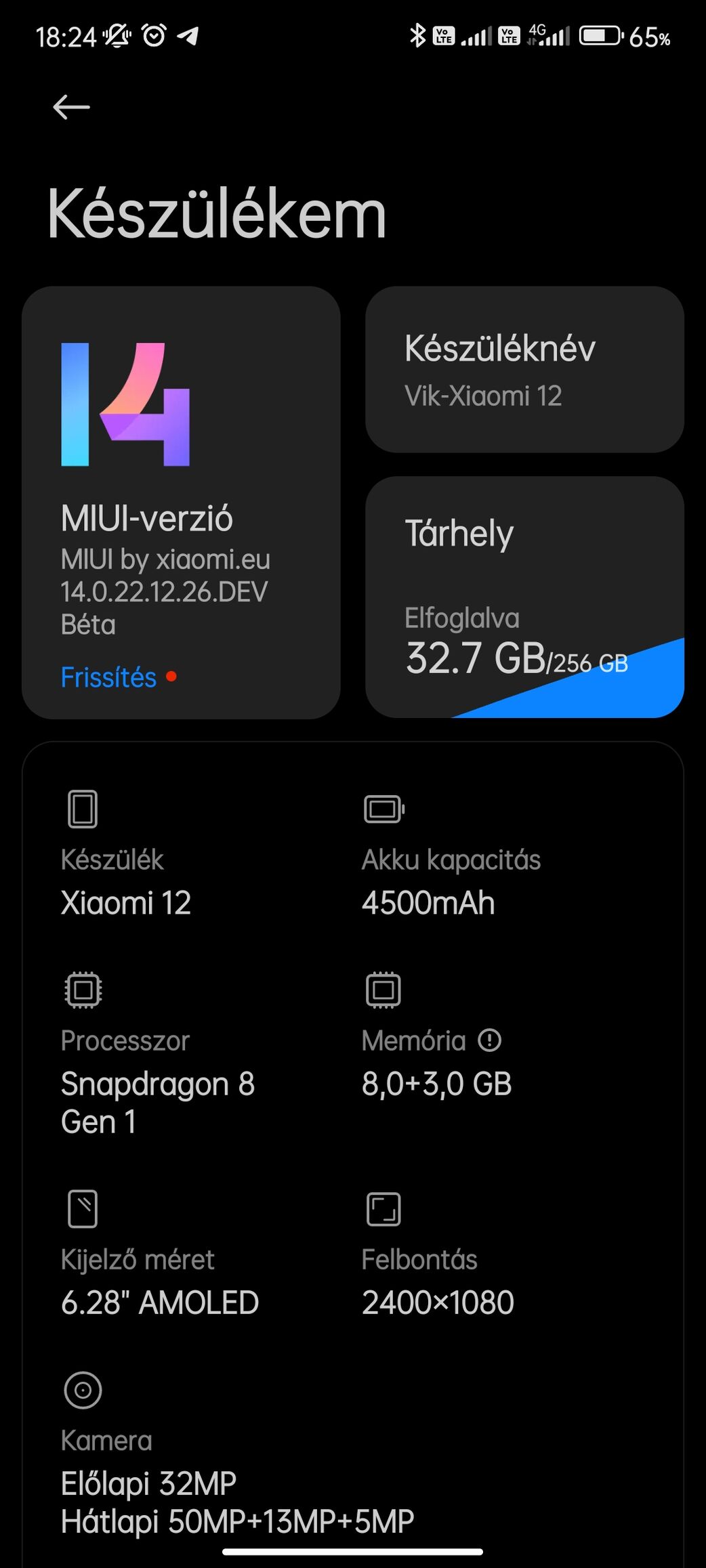The height and width of the screenshot is (1568, 706).
Task: Tap the info icon beside Memória
Action: tap(489, 1040)
